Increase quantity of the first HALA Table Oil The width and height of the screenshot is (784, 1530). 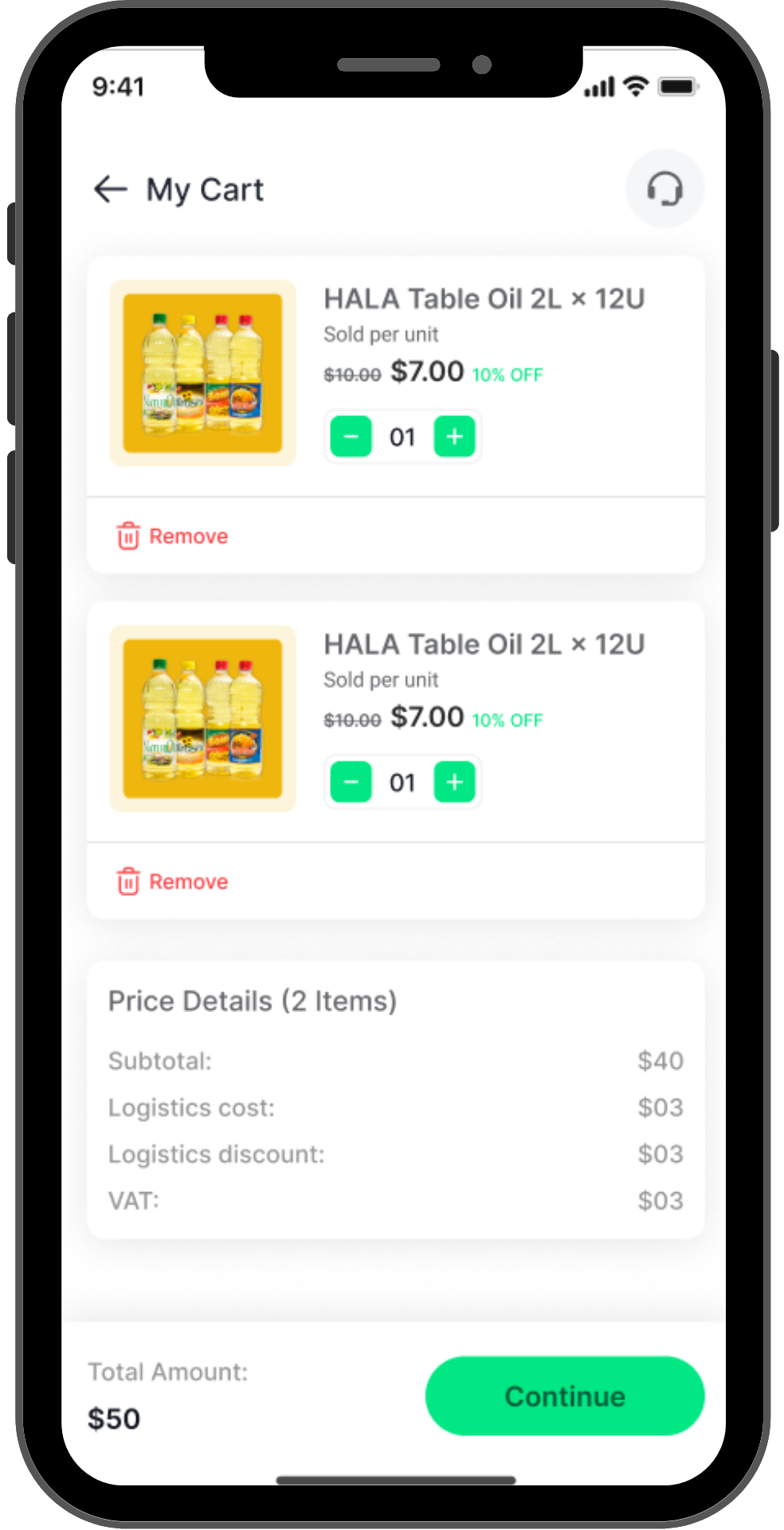pyautogui.click(x=454, y=437)
